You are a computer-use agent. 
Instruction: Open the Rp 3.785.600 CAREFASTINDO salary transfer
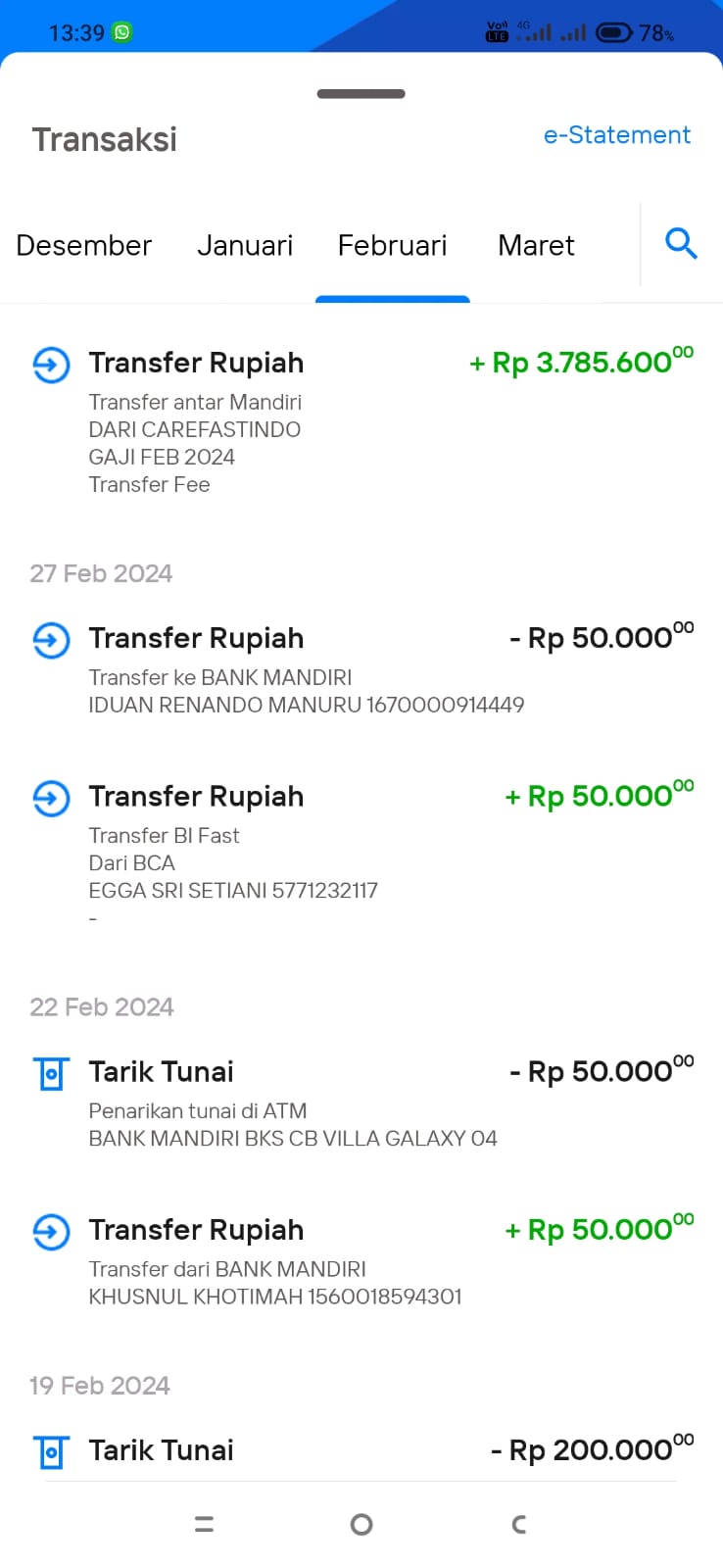tap(361, 421)
